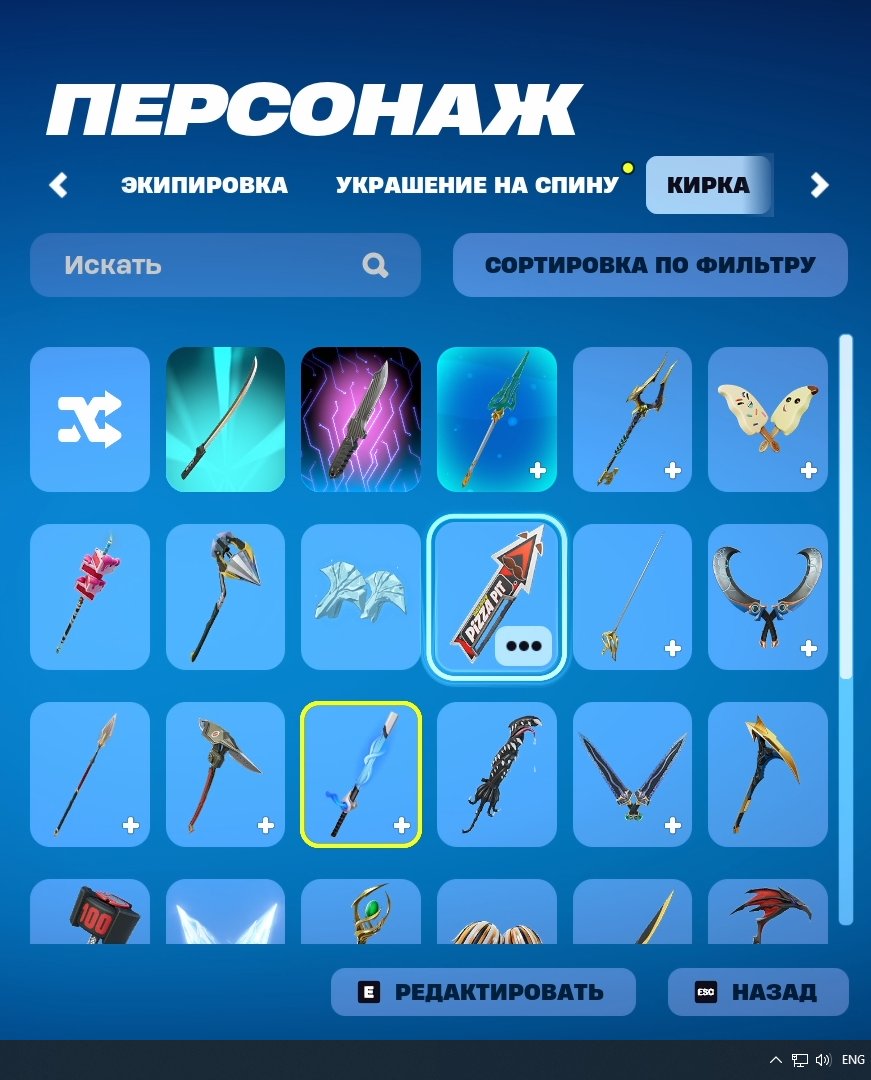Select the blue flame sword in yellow outline
The height and width of the screenshot is (1080, 871).
[x=361, y=774]
